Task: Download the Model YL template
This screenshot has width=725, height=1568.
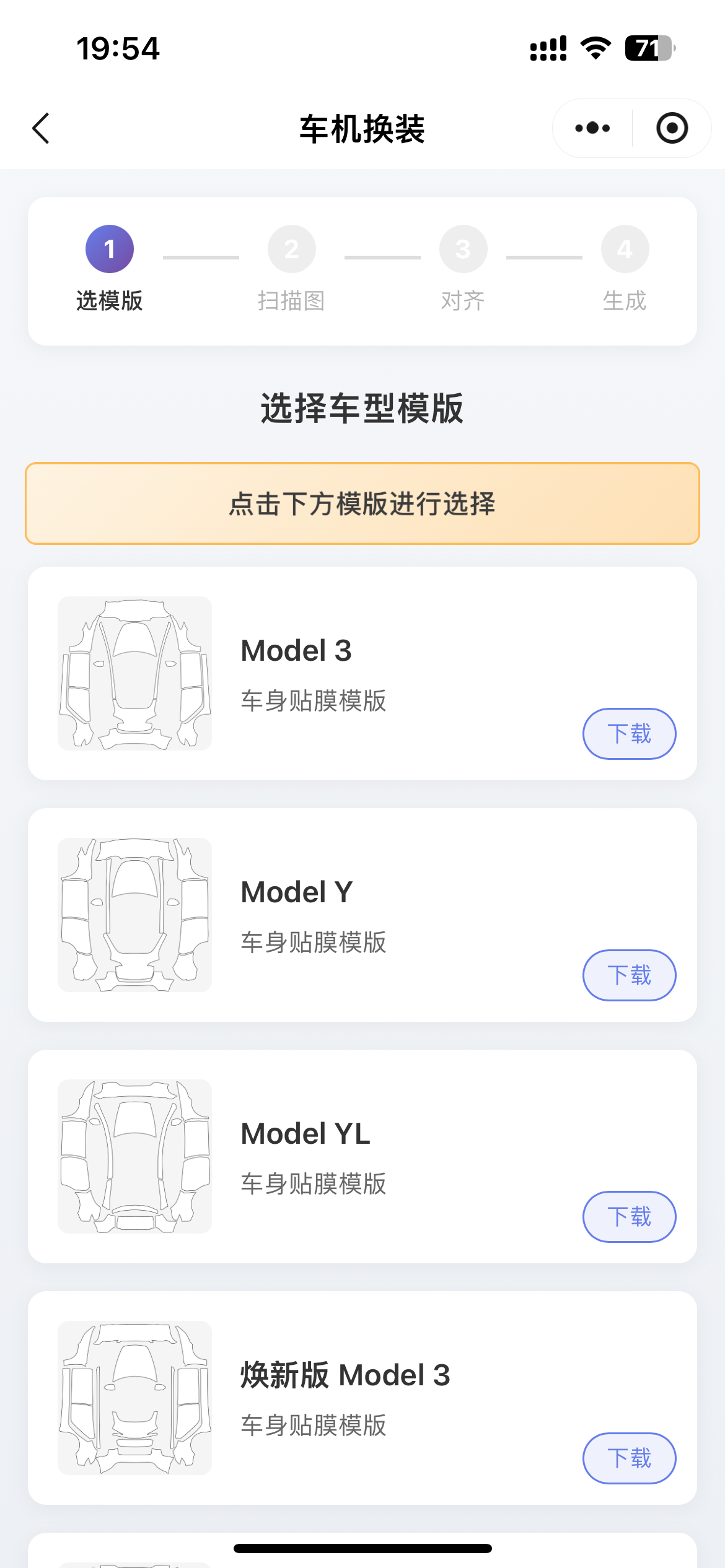Action: tap(629, 1217)
